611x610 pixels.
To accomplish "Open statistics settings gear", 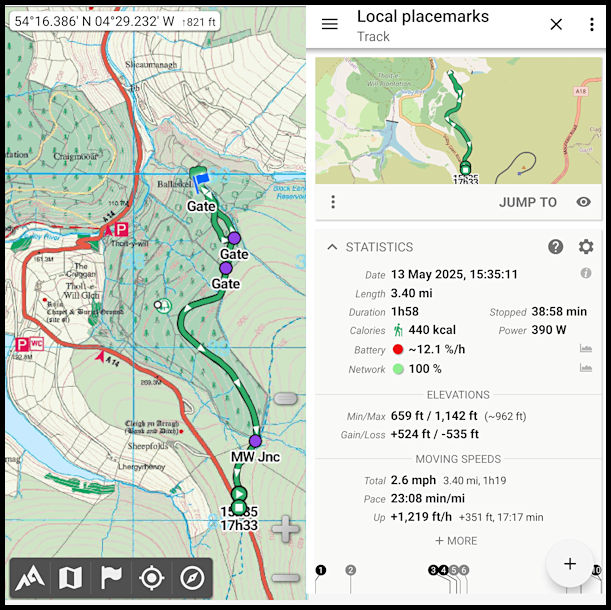I will 586,247.
